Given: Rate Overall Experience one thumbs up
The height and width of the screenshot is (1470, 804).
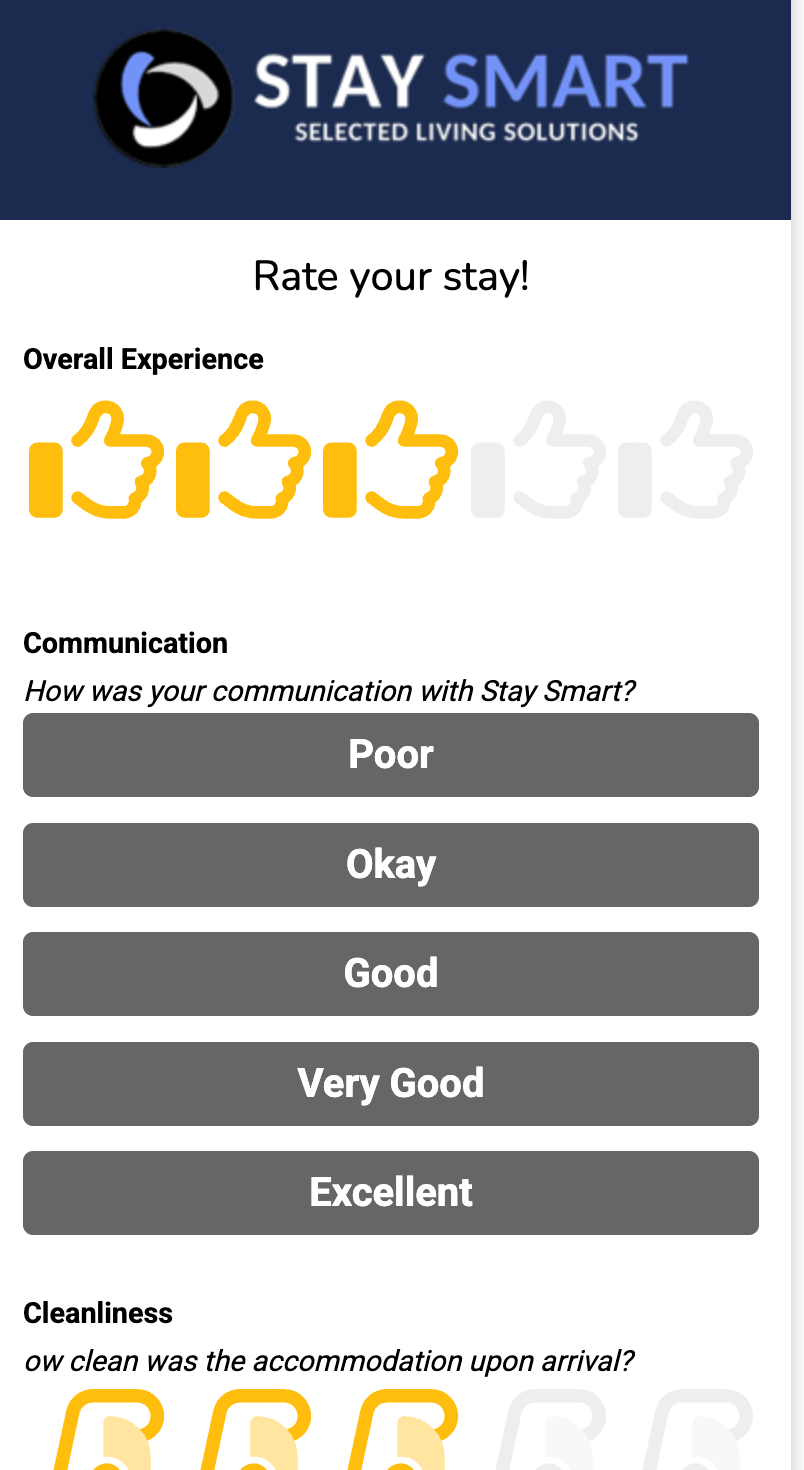Looking at the screenshot, I should click(x=97, y=461).
